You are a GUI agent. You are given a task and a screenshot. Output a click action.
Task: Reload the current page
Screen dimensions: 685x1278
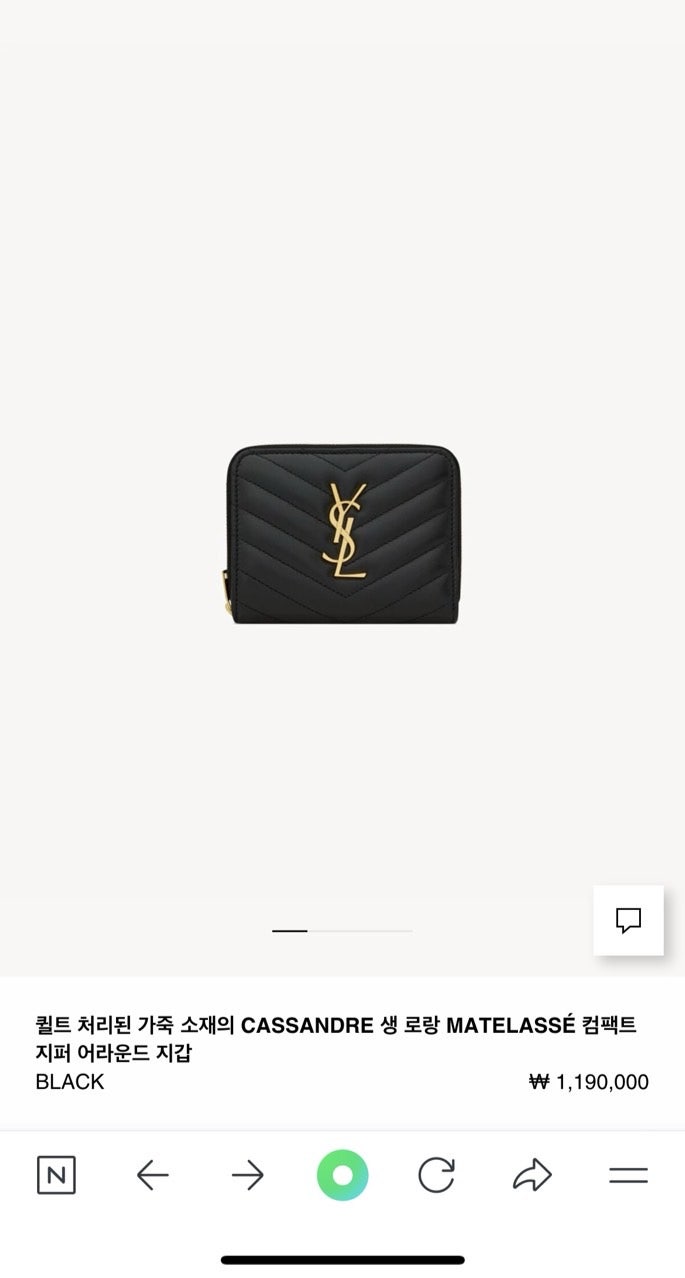436,1175
